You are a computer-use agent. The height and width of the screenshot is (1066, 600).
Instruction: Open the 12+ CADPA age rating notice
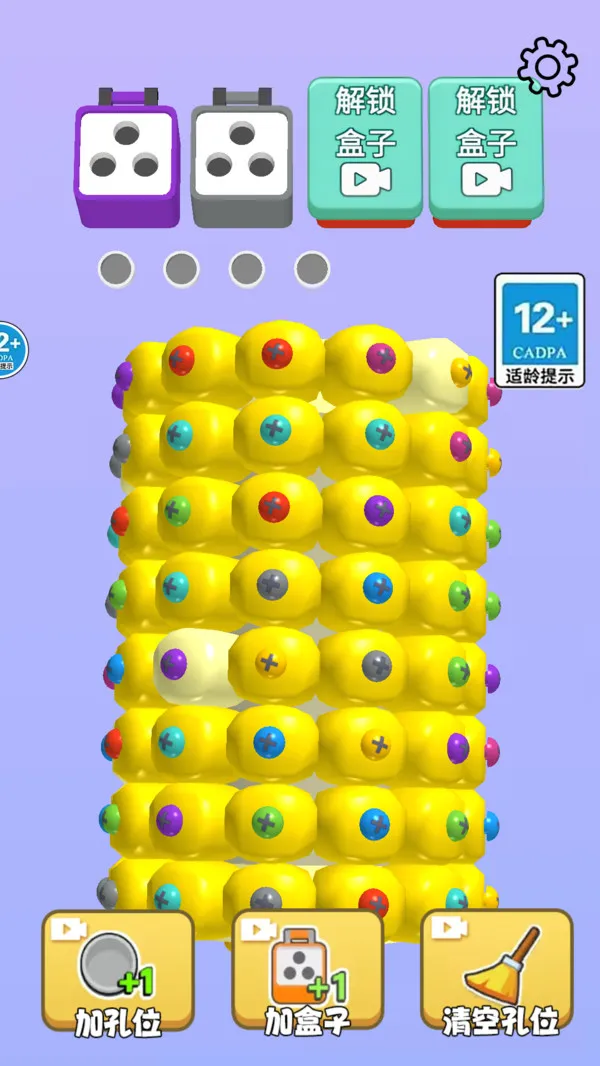click(539, 330)
